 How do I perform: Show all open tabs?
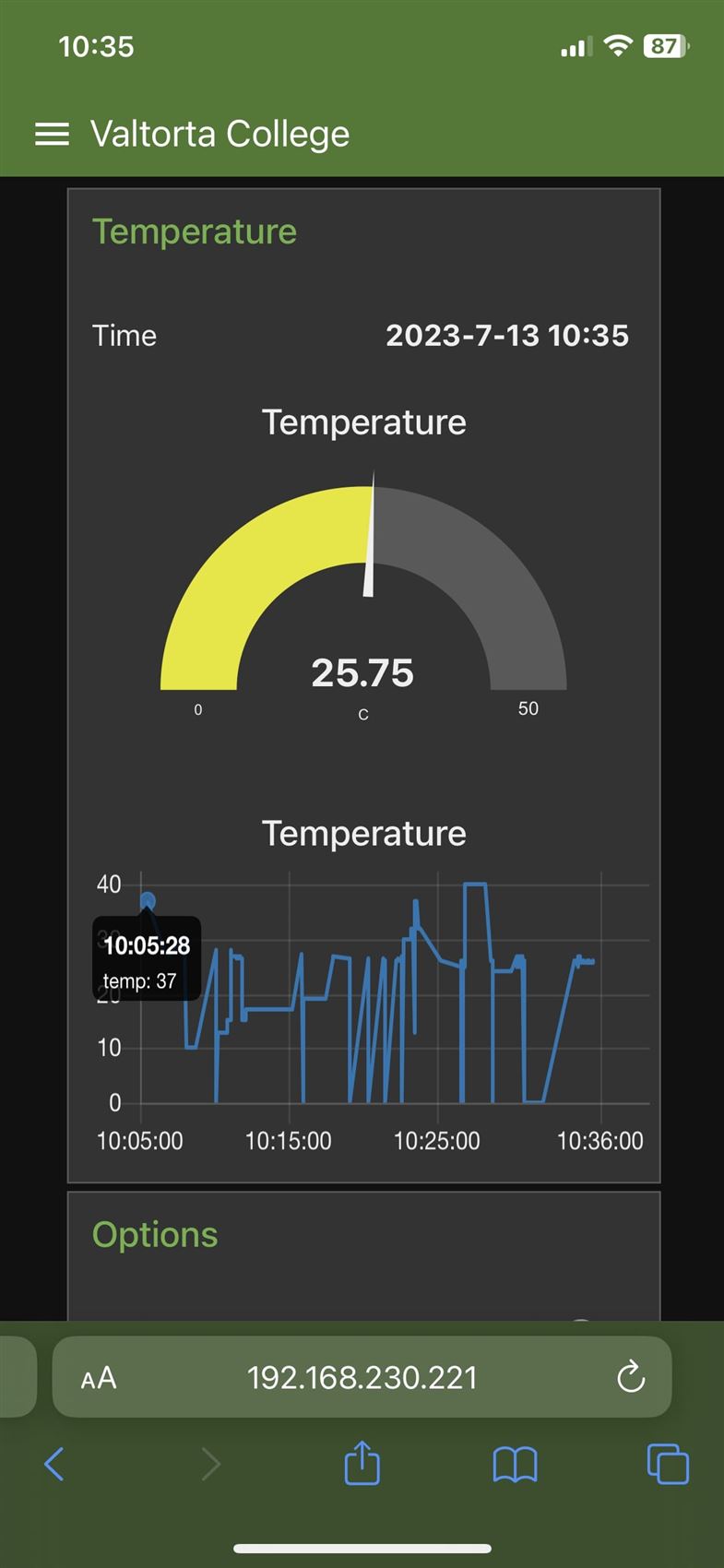(x=668, y=1465)
